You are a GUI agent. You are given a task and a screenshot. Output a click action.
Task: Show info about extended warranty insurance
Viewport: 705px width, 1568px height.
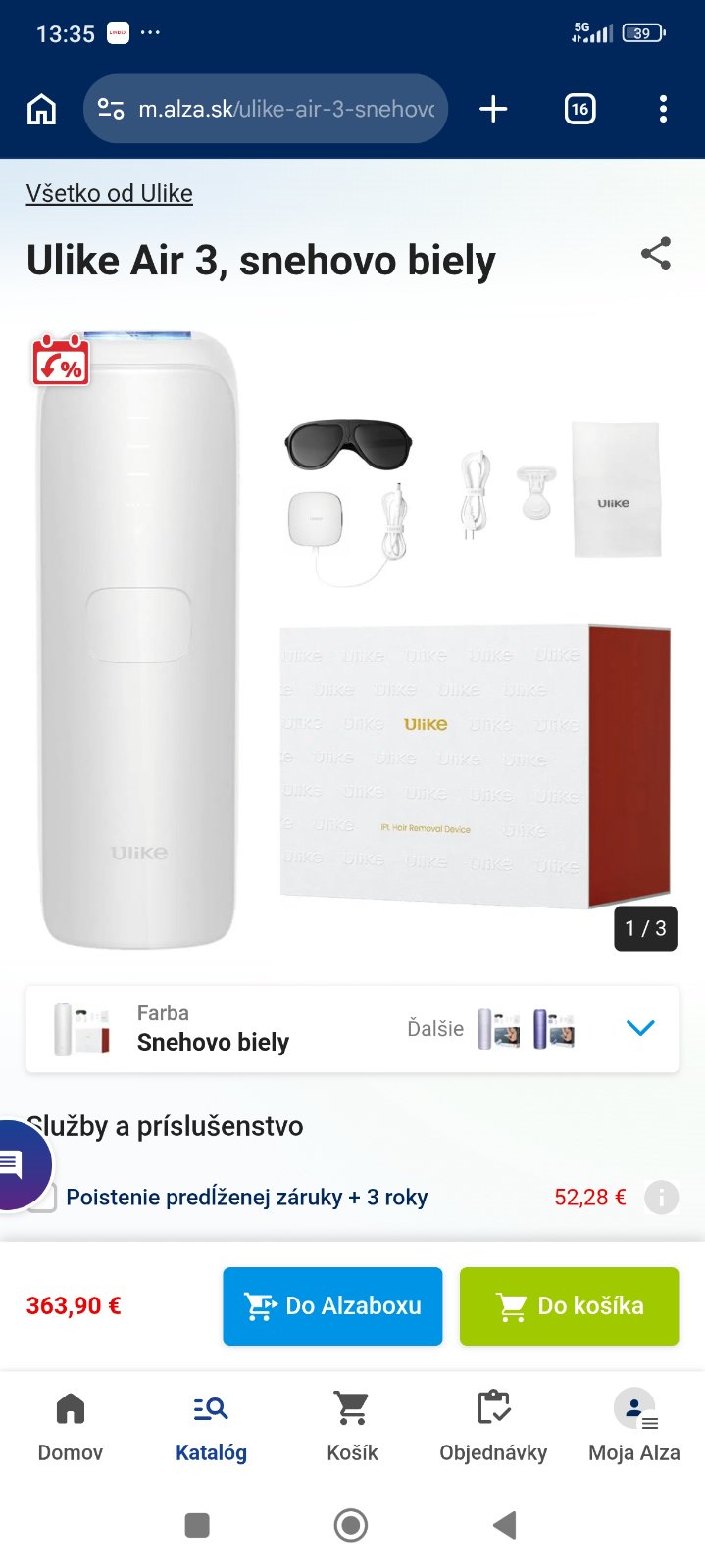coord(662,1198)
